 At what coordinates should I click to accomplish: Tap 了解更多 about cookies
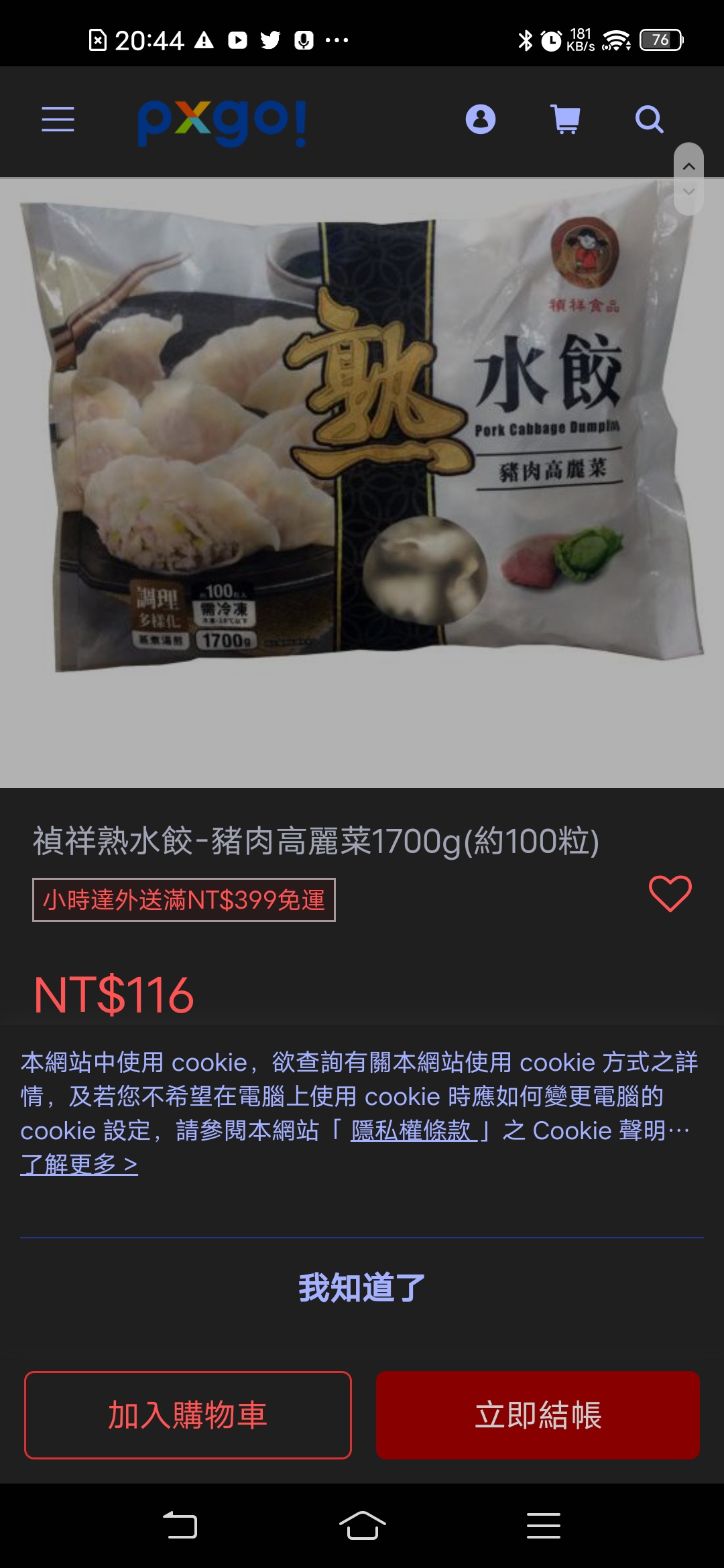tap(79, 1165)
